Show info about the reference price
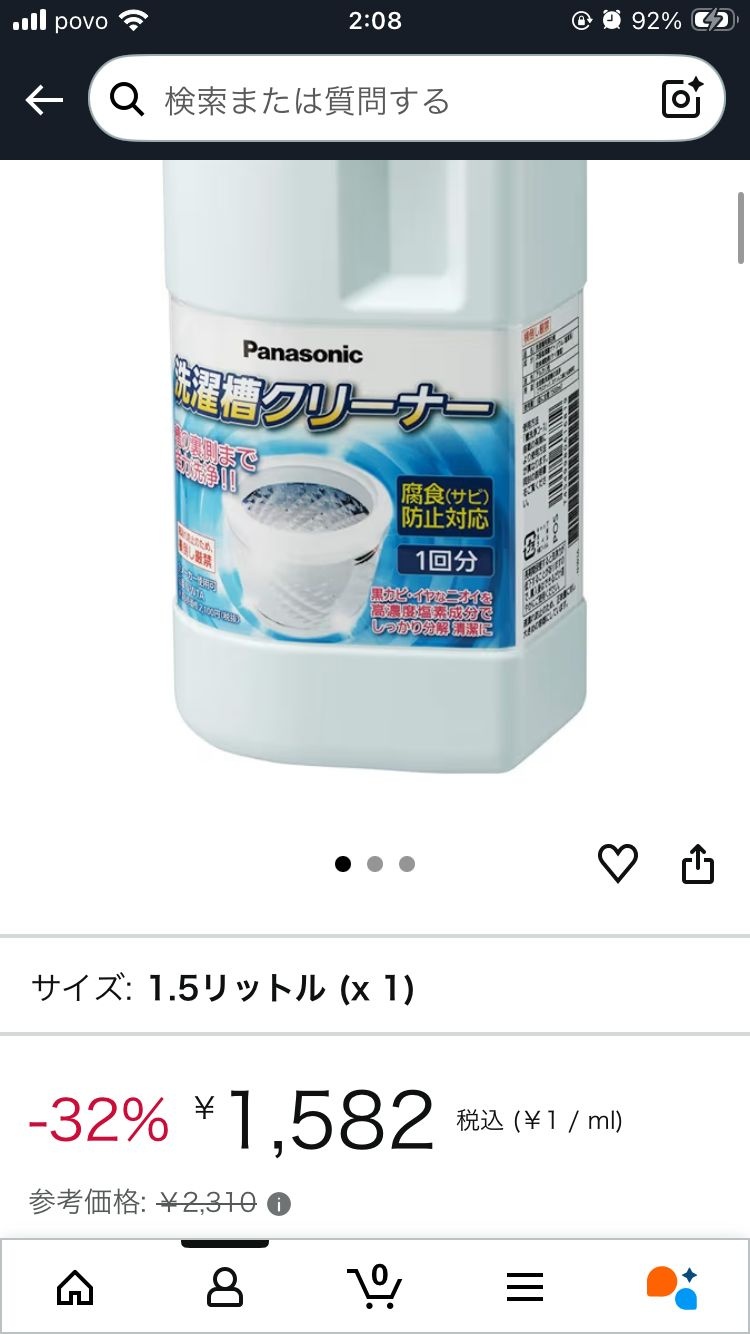The width and height of the screenshot is (750, 1334). 279,1203
